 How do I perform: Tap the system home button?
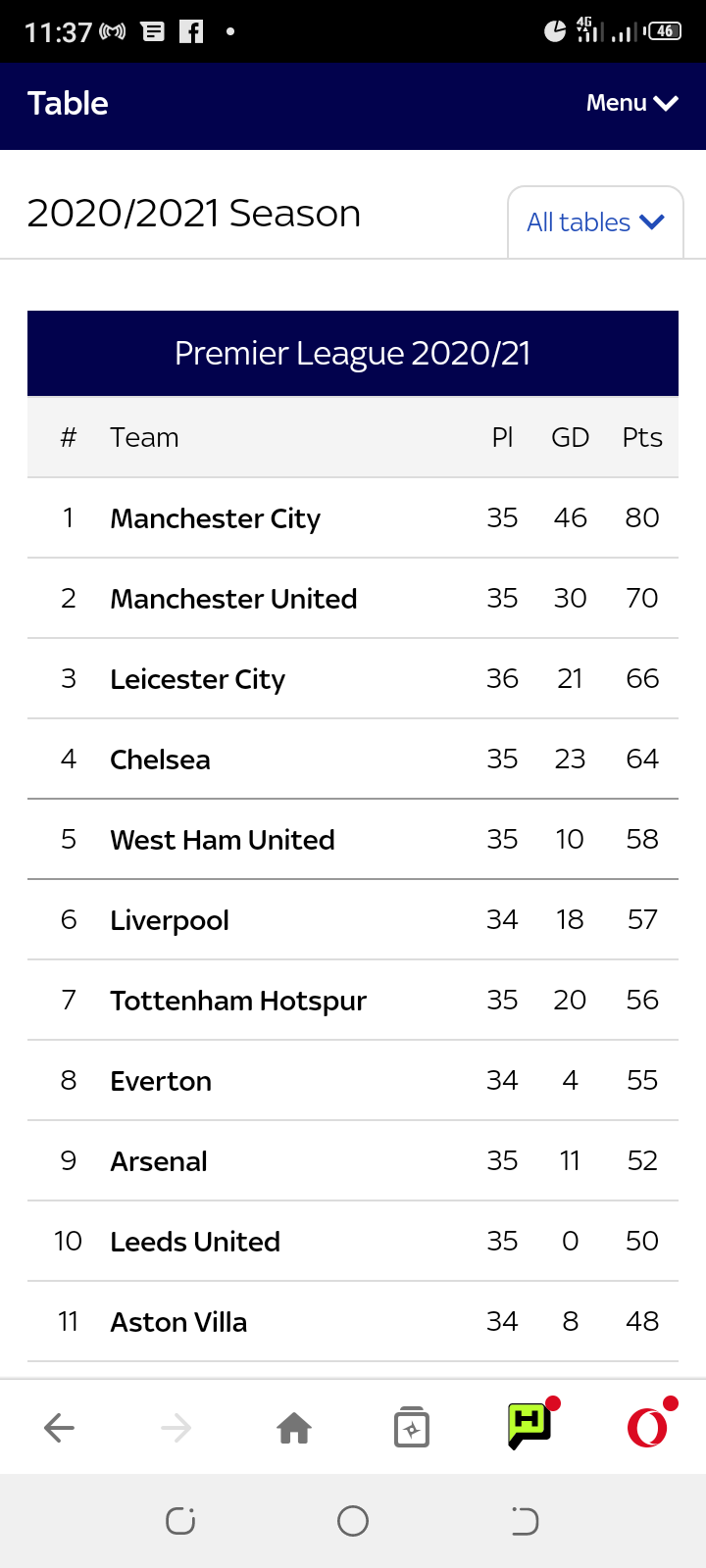pyautogui.click(x=353, y=1521)
